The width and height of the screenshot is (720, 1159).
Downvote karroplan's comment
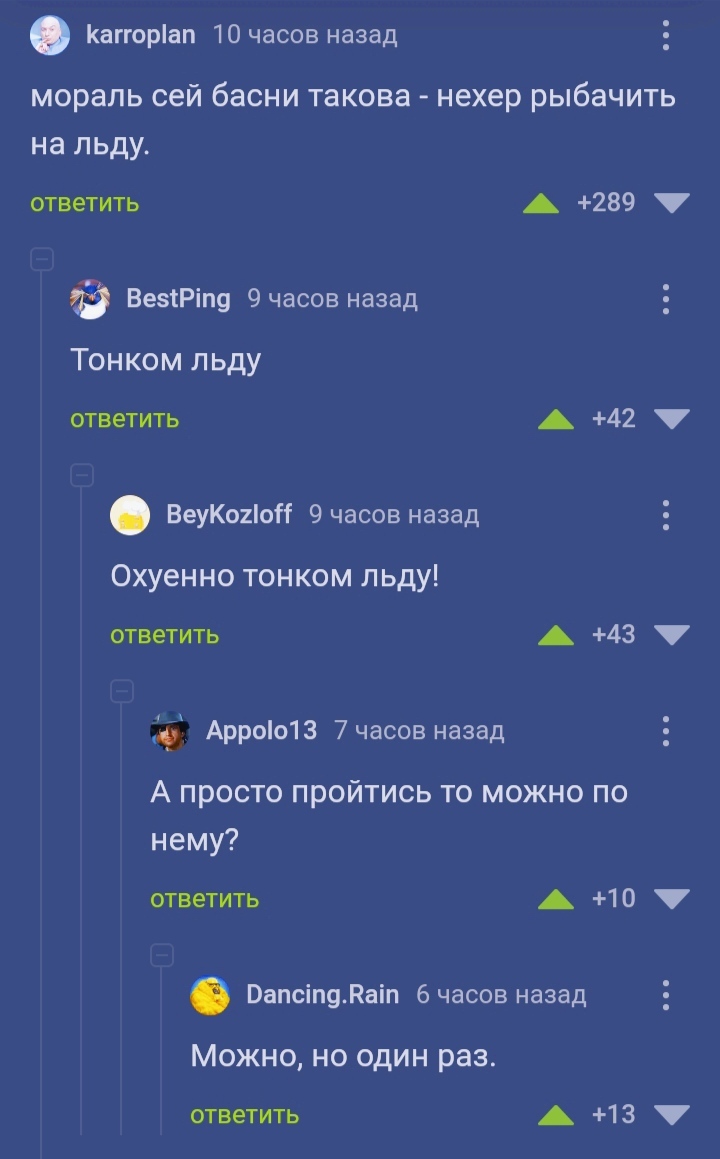(671, 204)
